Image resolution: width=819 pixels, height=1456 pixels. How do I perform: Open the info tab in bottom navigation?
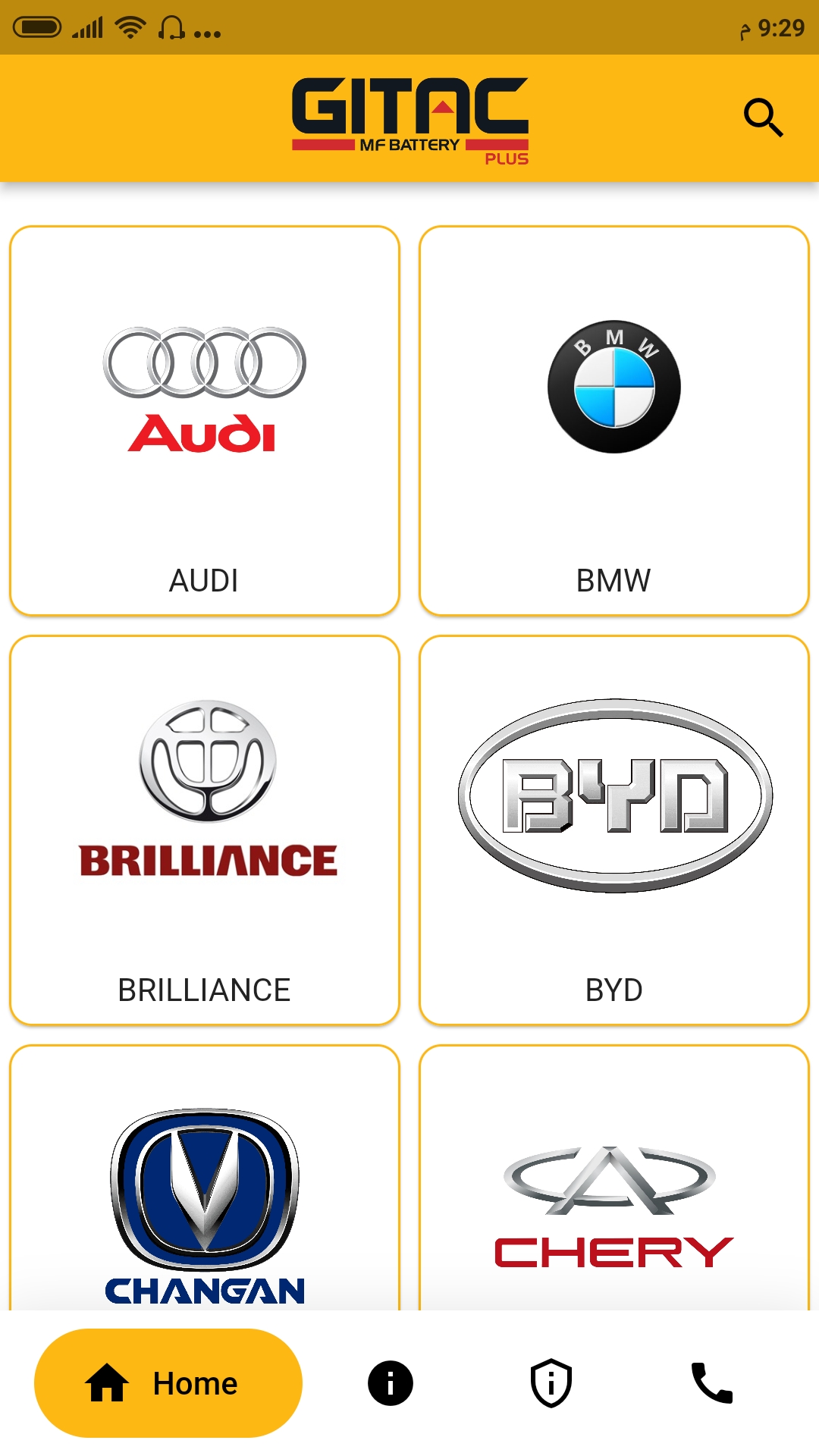[x=391, y=1383]
